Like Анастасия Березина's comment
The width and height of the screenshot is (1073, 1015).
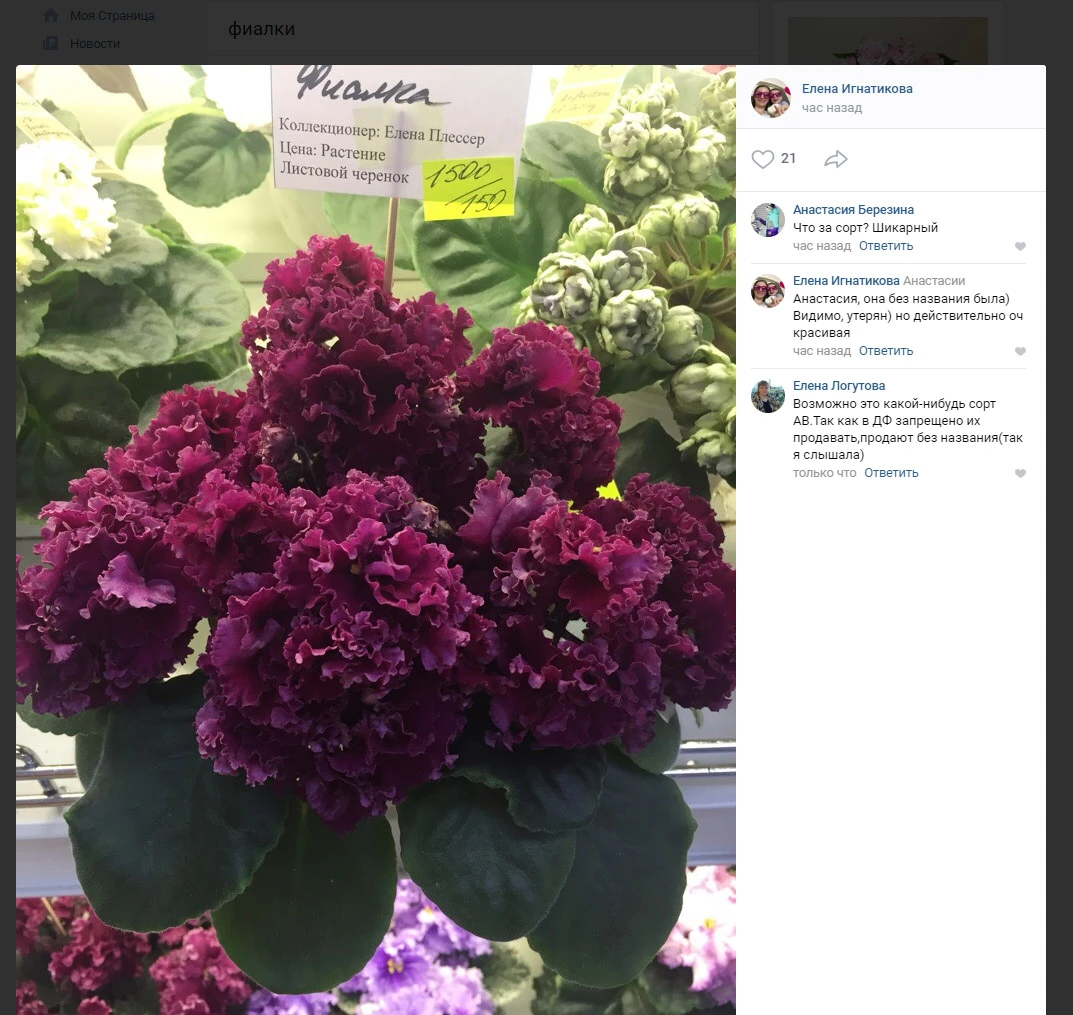point(1020,247)
